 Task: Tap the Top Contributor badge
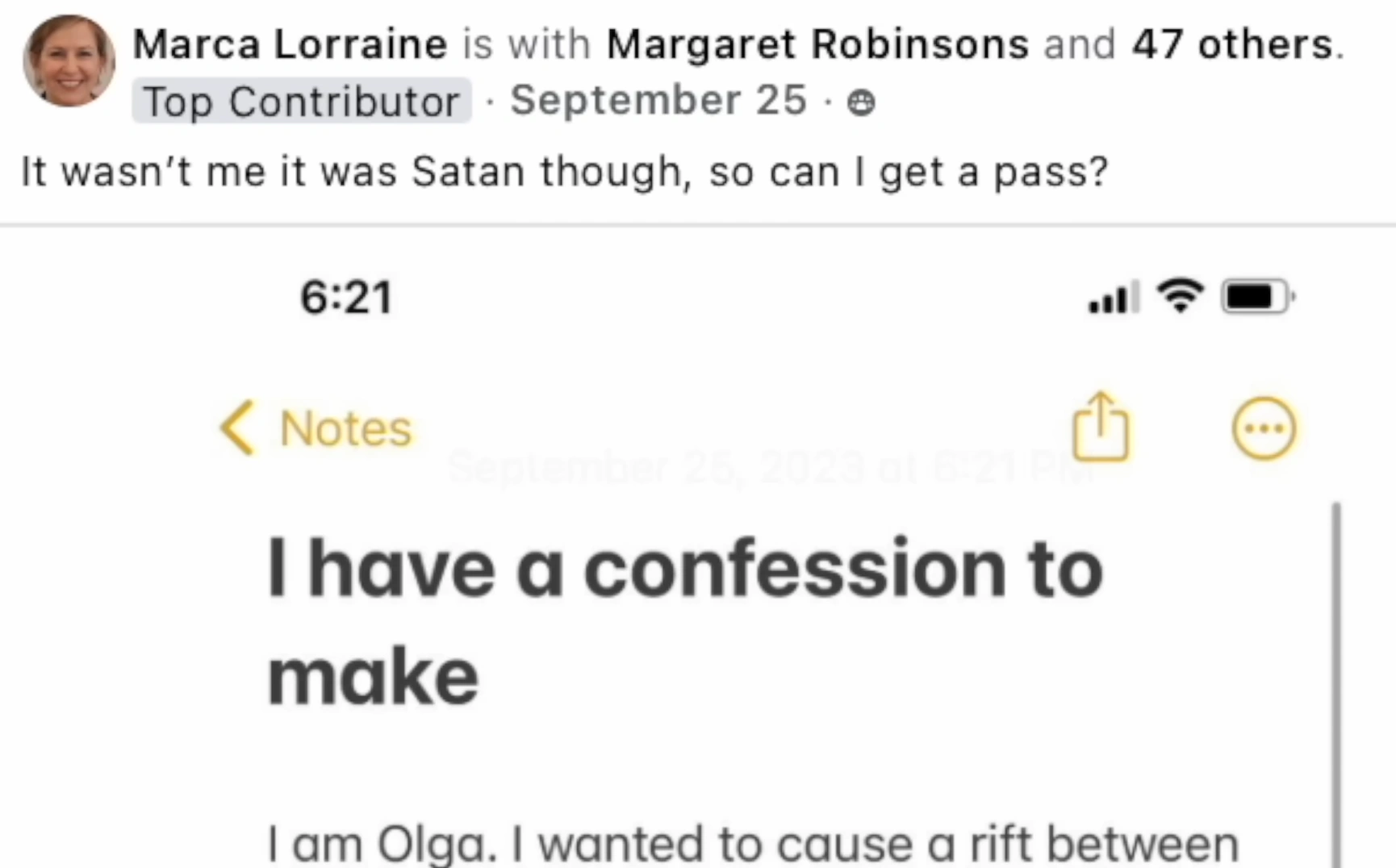301,102
